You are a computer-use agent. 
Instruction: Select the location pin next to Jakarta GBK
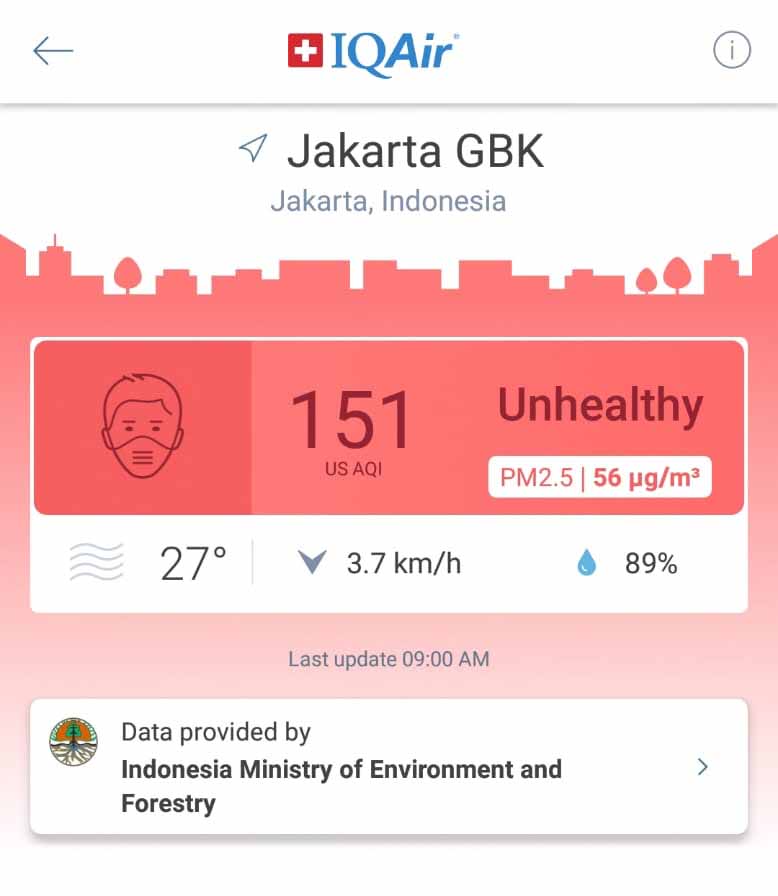pyautogui.click(x=254, y=149)
